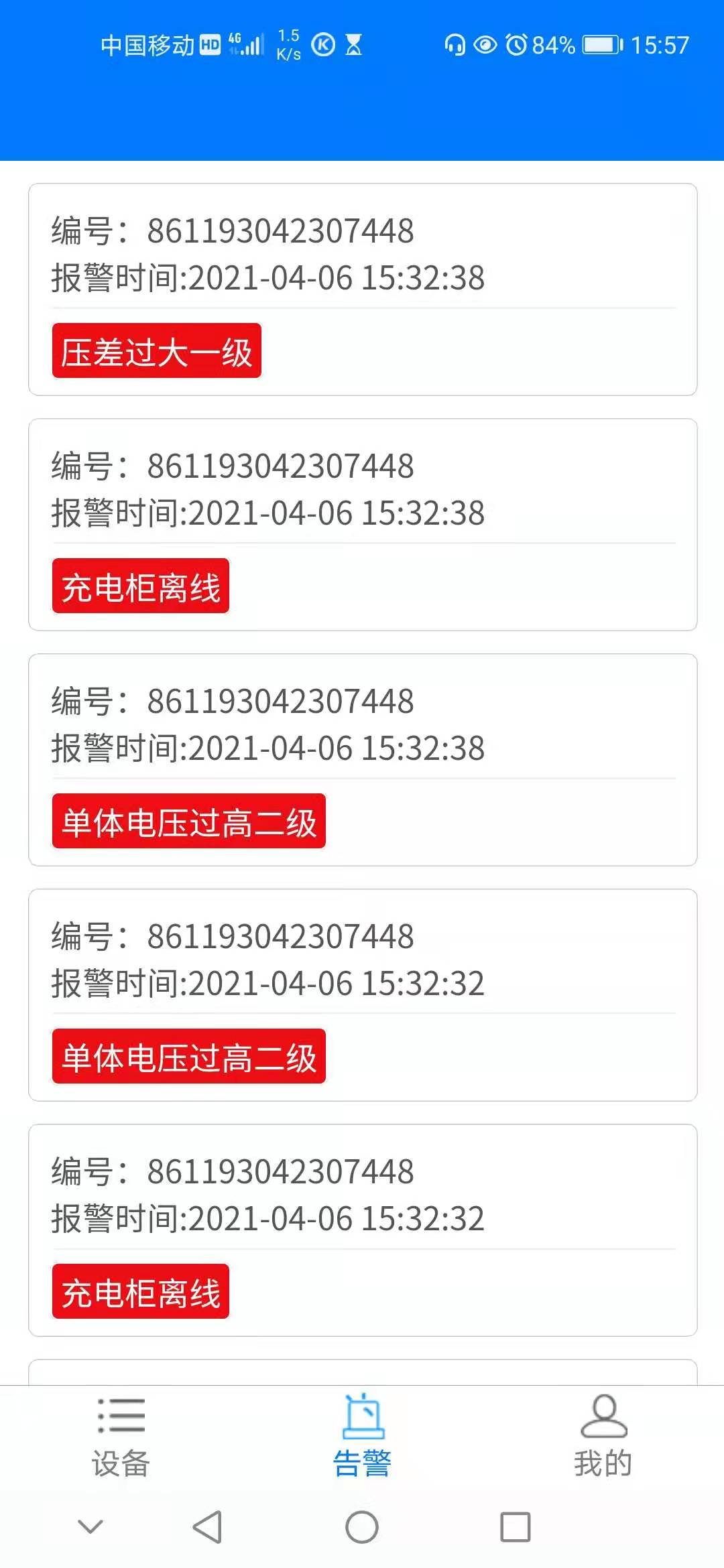This screenshot has width=724, height=1568.
Task: Switch to the 设备 tab
Action: pyautogui.click(x=121, y=1438)
